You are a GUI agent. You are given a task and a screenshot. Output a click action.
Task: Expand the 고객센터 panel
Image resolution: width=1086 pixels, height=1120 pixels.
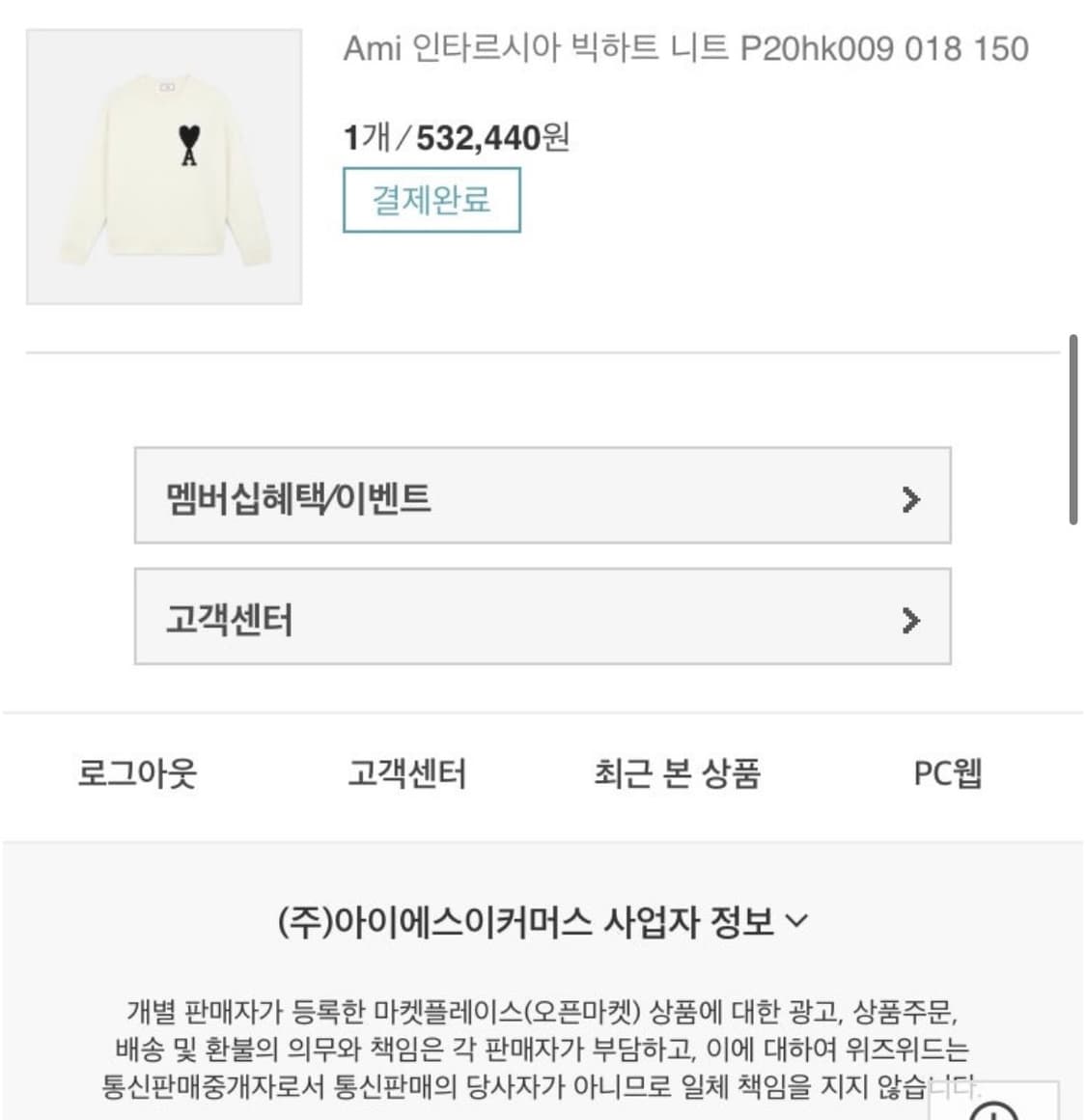click(543, 616)
